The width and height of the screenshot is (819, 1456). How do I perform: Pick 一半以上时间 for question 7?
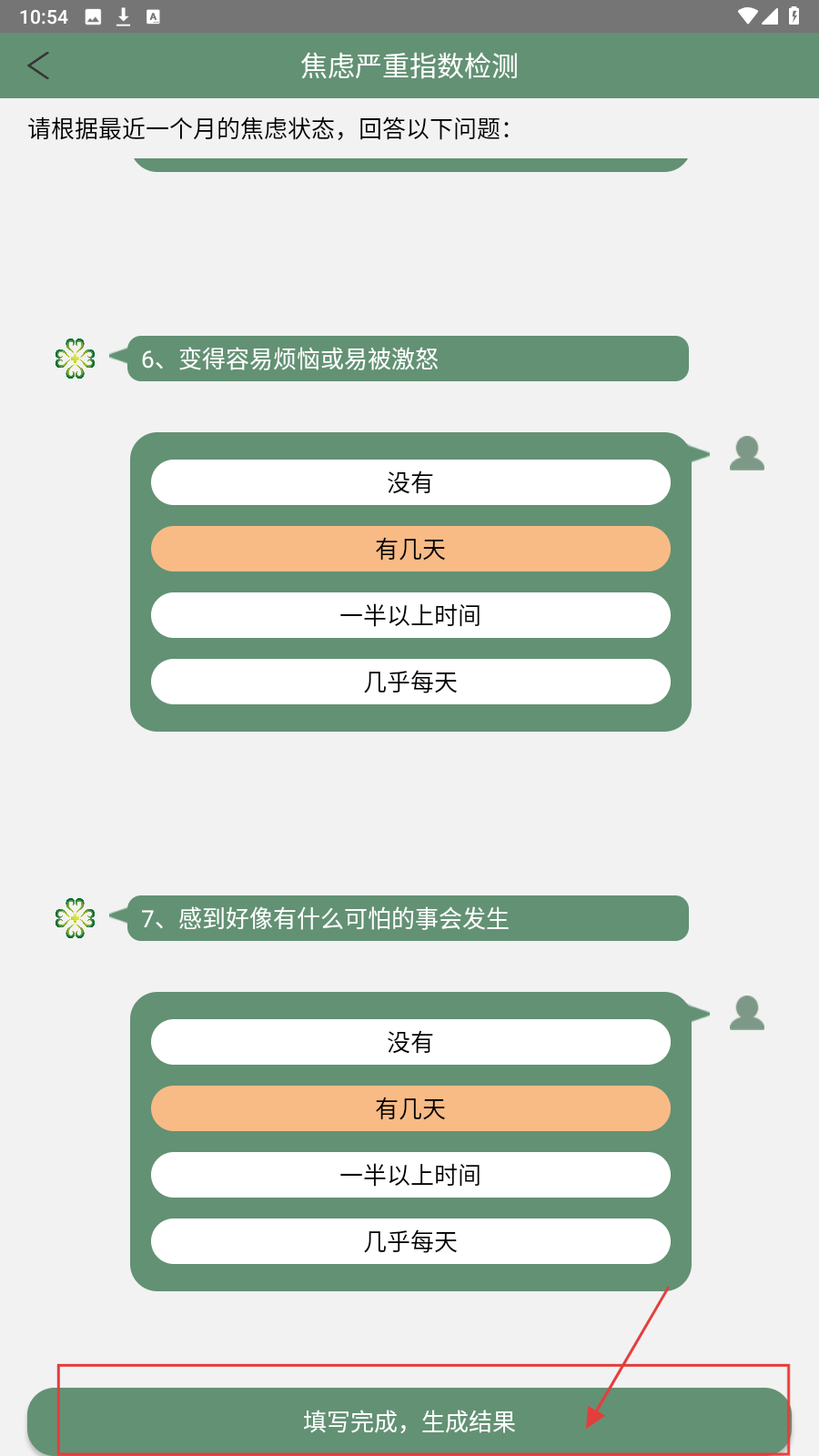pyautogui.click(x=410, y=1175)
